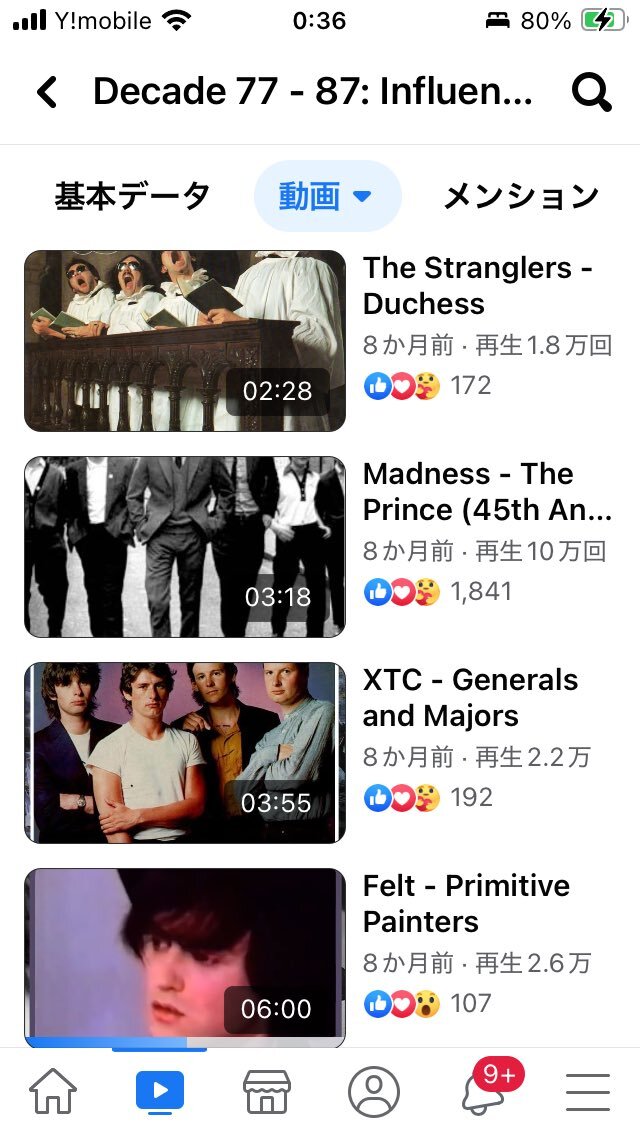Open the notifications bell
The height and width of the screenshot is (1136, 640).
tap(484, 1090)
